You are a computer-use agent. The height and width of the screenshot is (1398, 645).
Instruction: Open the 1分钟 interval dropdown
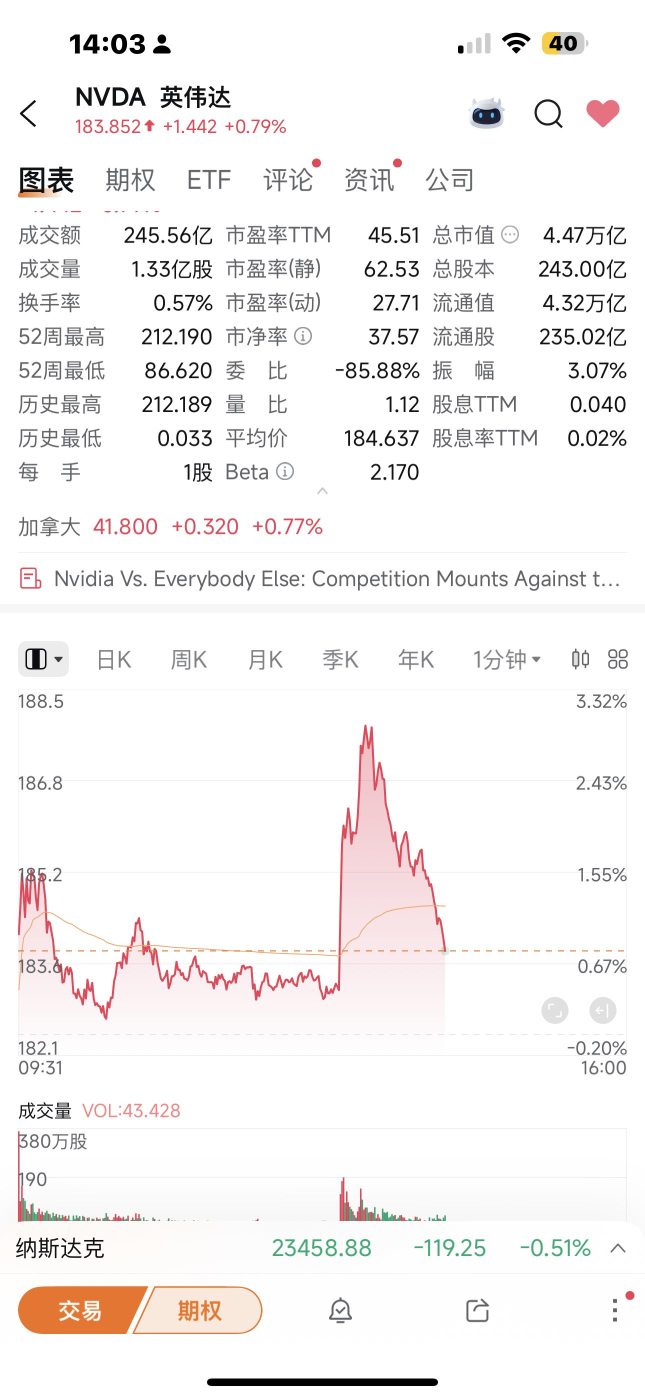coord(507,660)
